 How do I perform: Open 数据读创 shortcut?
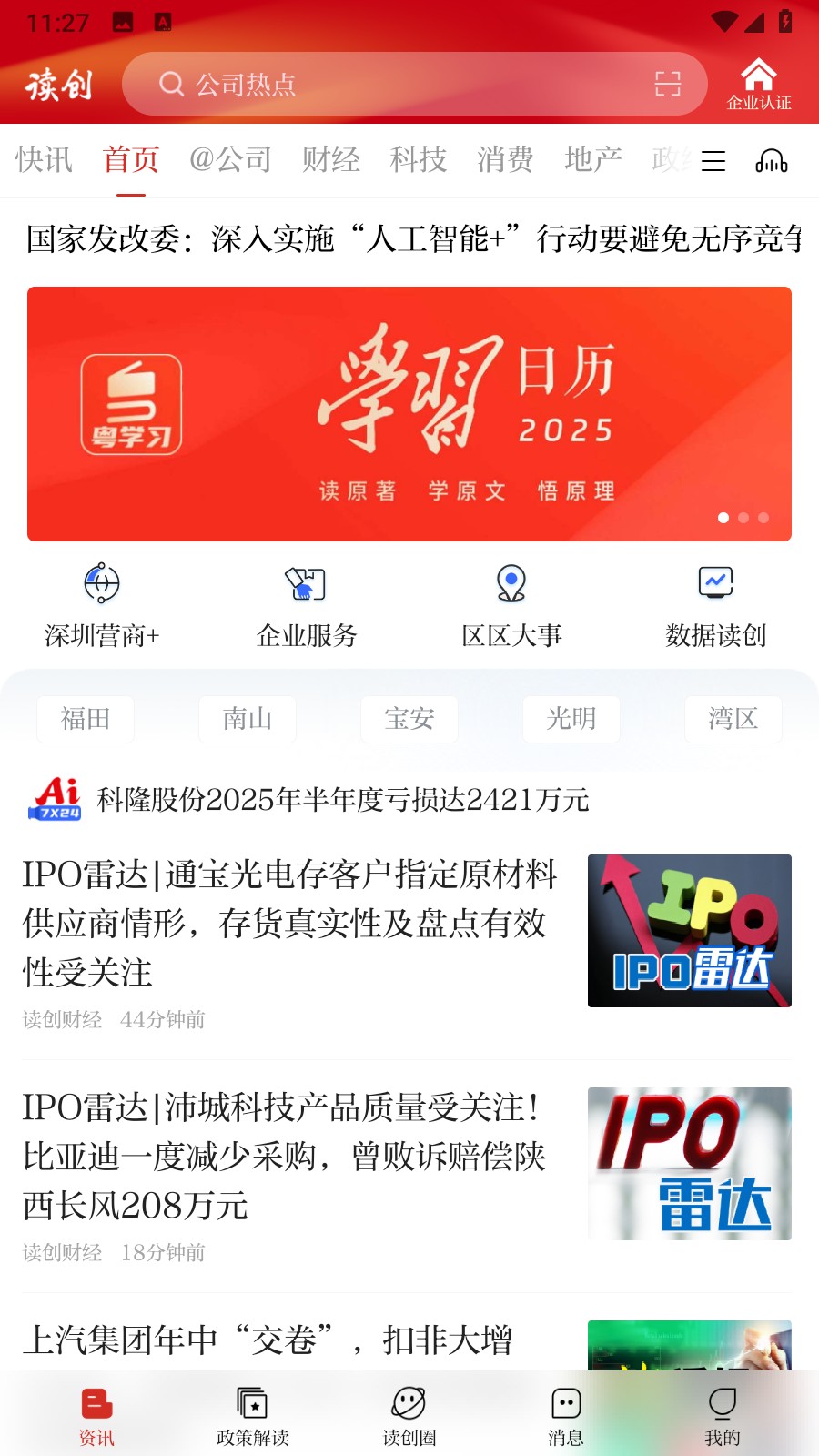tap(716, 605)
